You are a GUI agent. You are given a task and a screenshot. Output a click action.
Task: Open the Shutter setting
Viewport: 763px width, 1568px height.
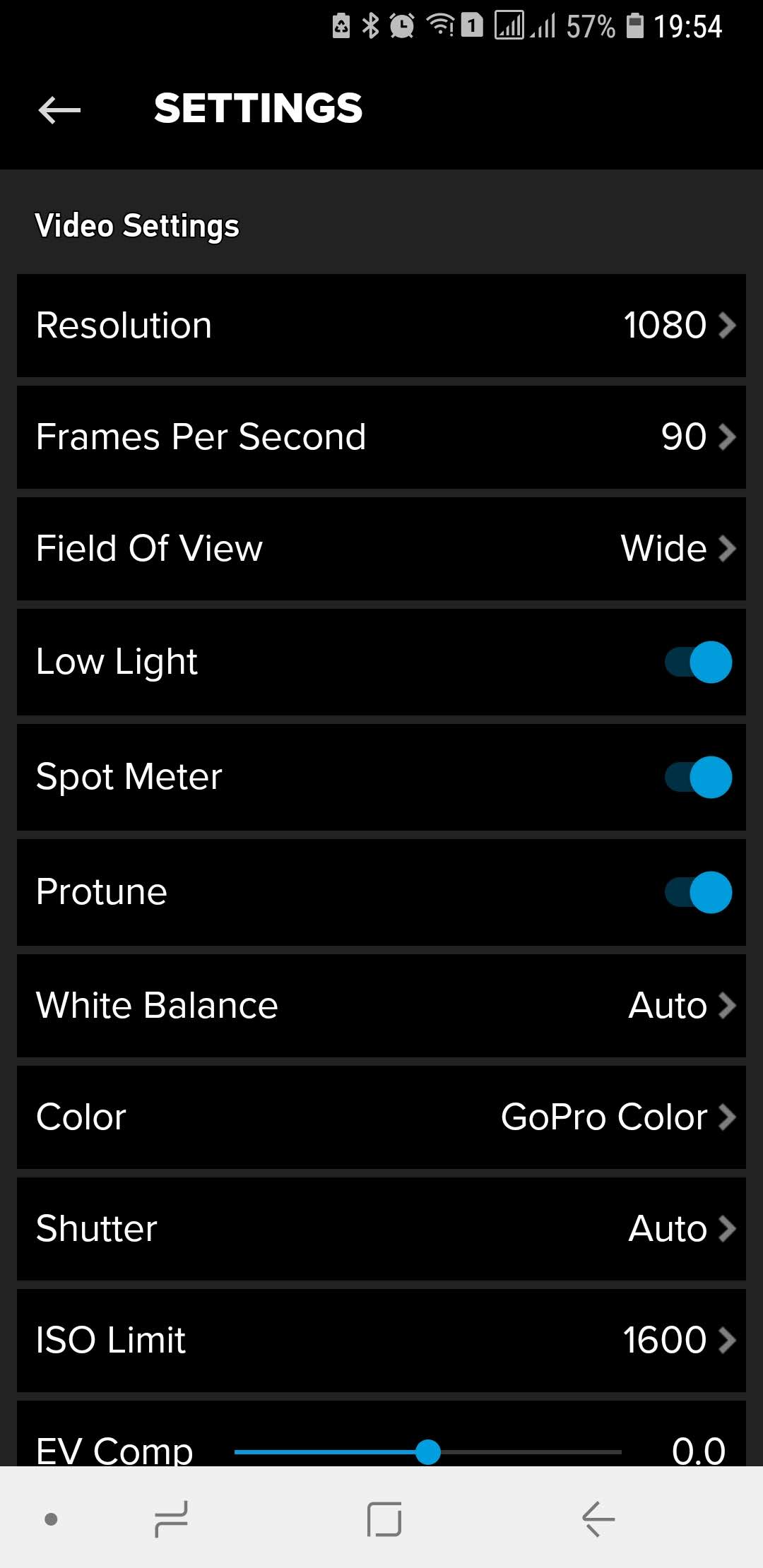click(x=381, y=1229)
